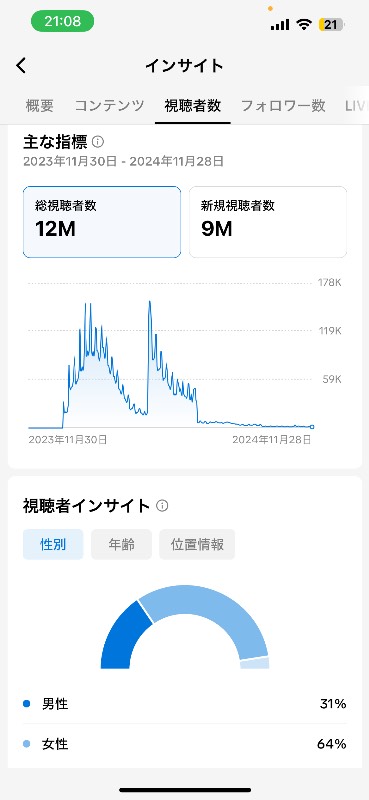369x800 pixels.
Task: Tap the info icon beside 主な指標
Action: 99,141
